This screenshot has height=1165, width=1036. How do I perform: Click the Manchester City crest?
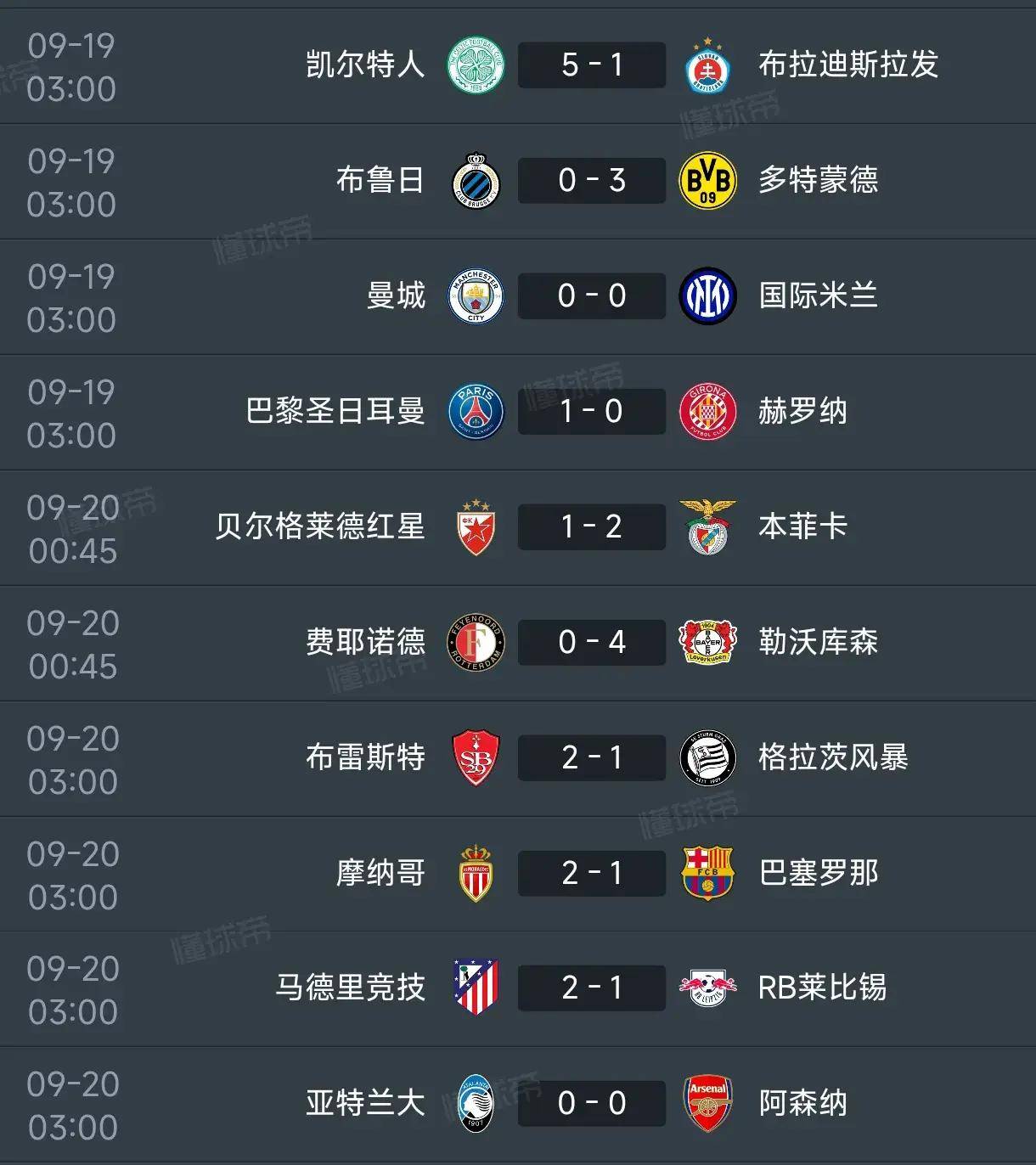point(477,295)
